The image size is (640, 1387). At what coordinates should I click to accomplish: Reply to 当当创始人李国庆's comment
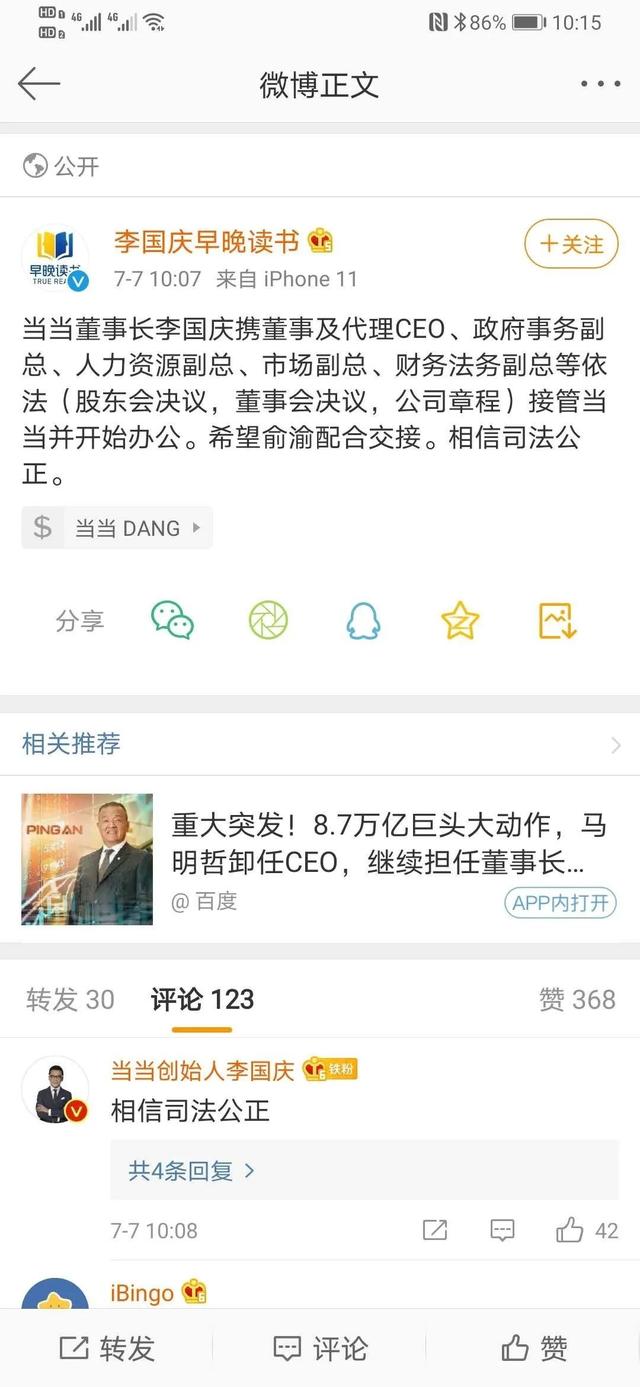click(502, 1230)
